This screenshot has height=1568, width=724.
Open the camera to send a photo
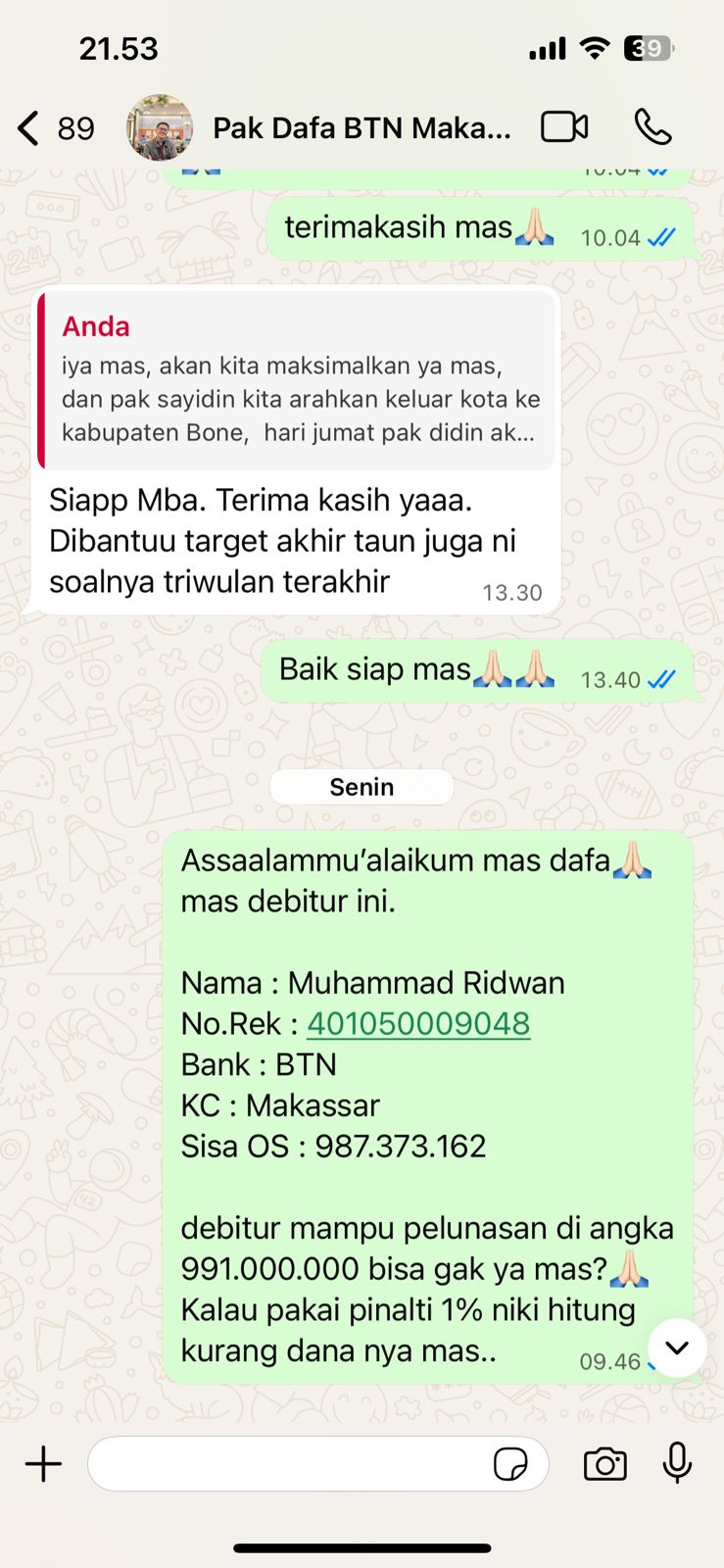[x=604, y=1464]
